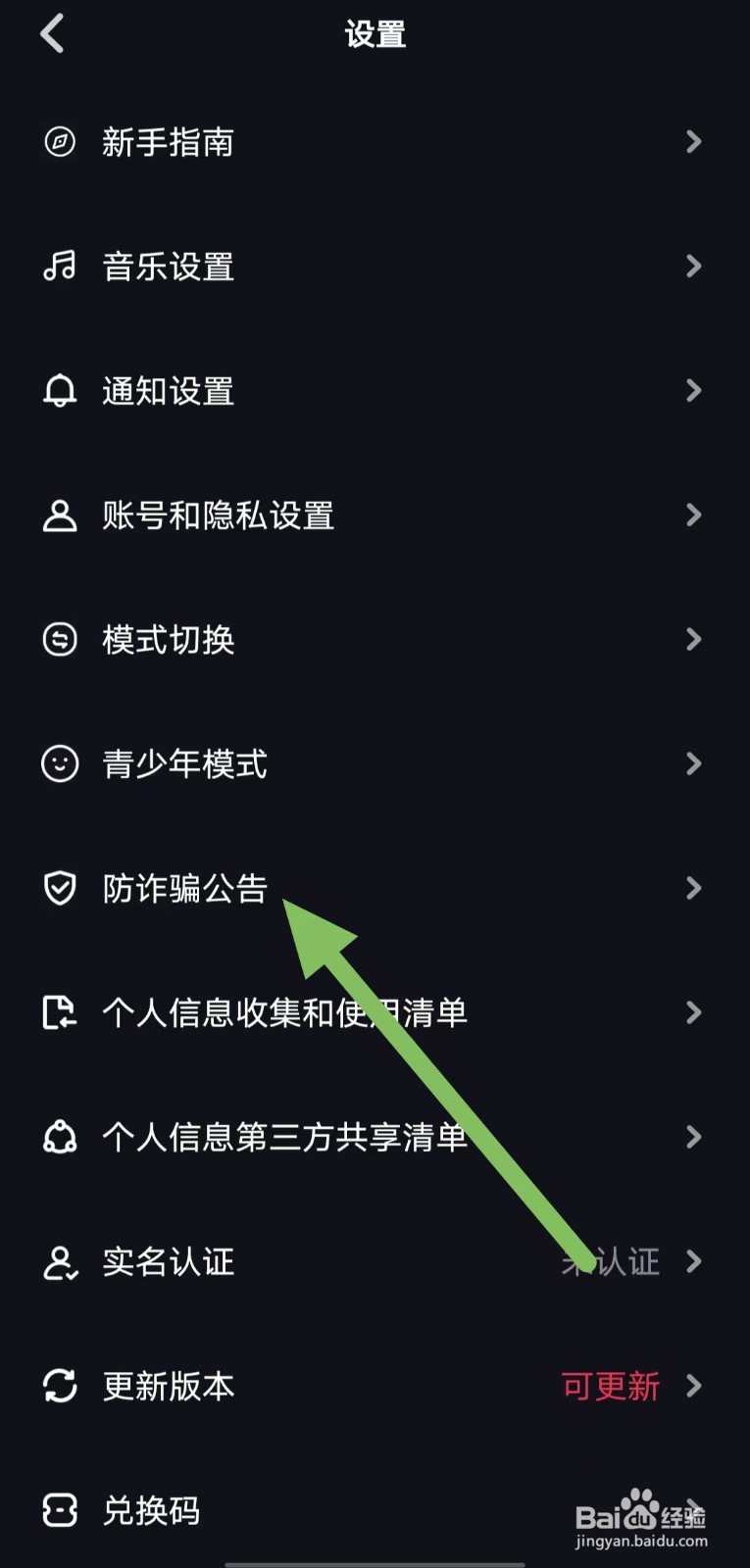Expand the 防诈骗公告 row chevron
750x1568 pixels.
693,889
